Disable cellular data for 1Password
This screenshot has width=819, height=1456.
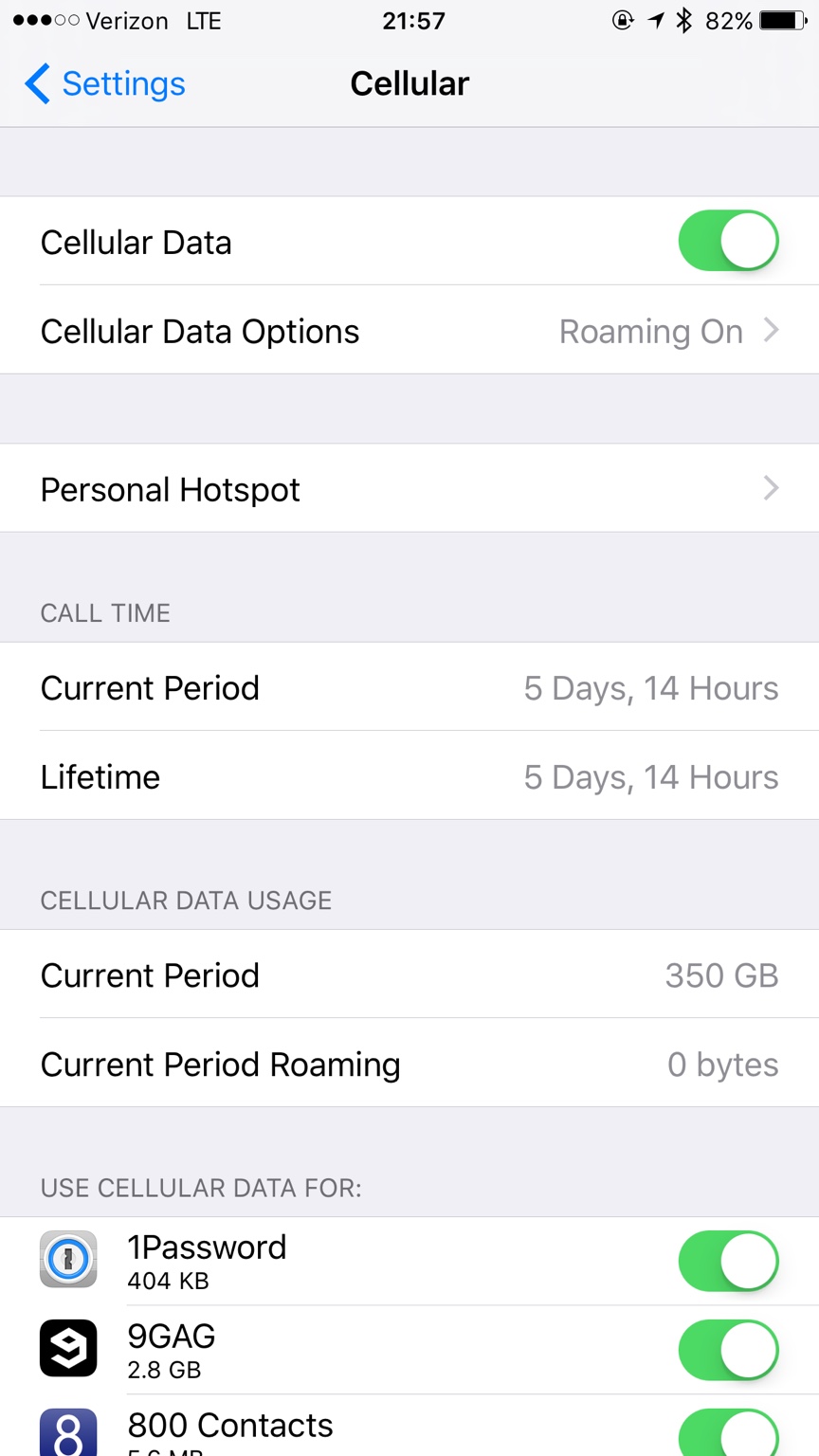click(x=728, y=1261)
